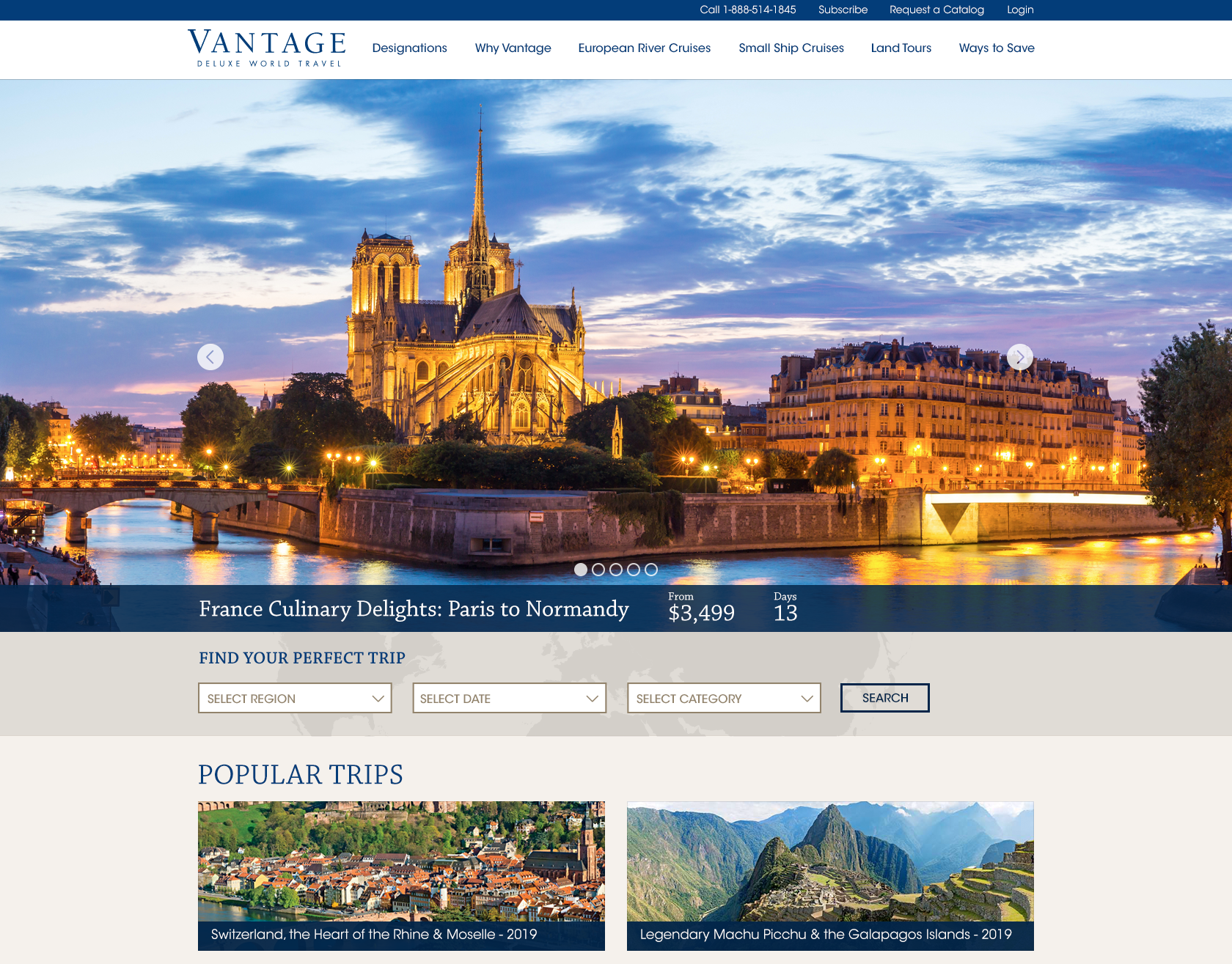The height and width of the screenshot is (964, 1232).
Task: Open France Culinary Delights trip
Action: coord(414,609)
